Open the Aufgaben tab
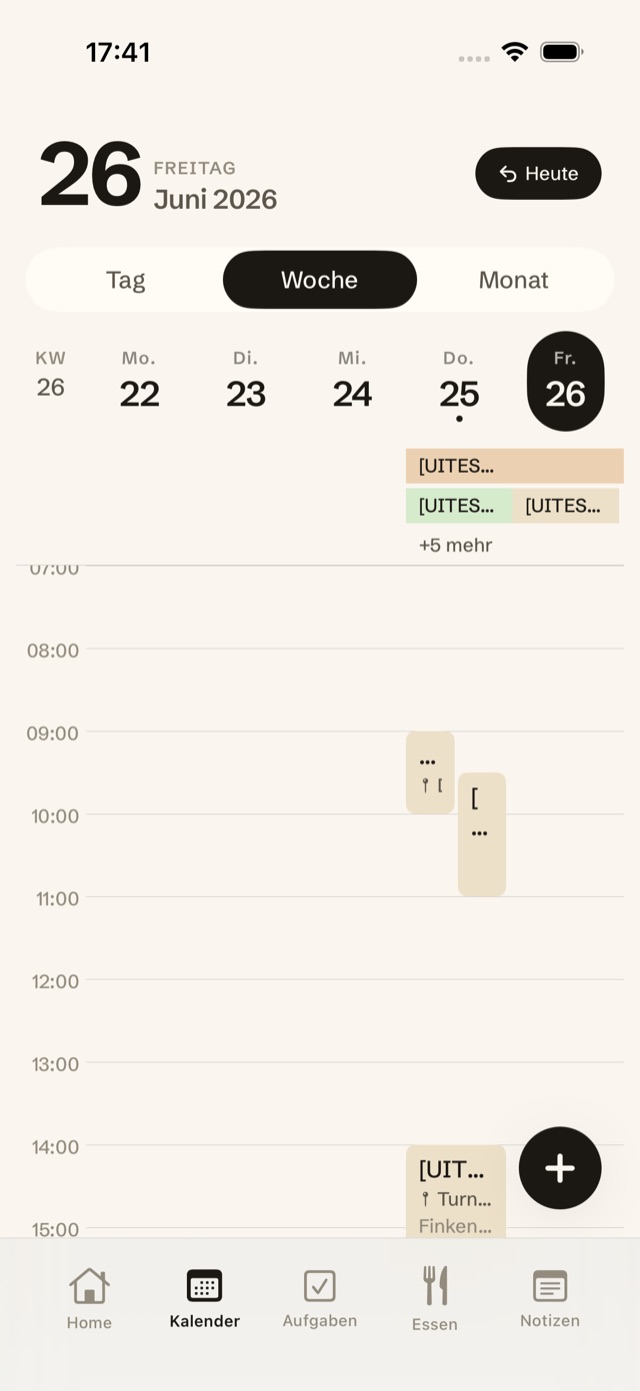Image resolution: width=640 pixels, height=1391 pixels. 320,1298
